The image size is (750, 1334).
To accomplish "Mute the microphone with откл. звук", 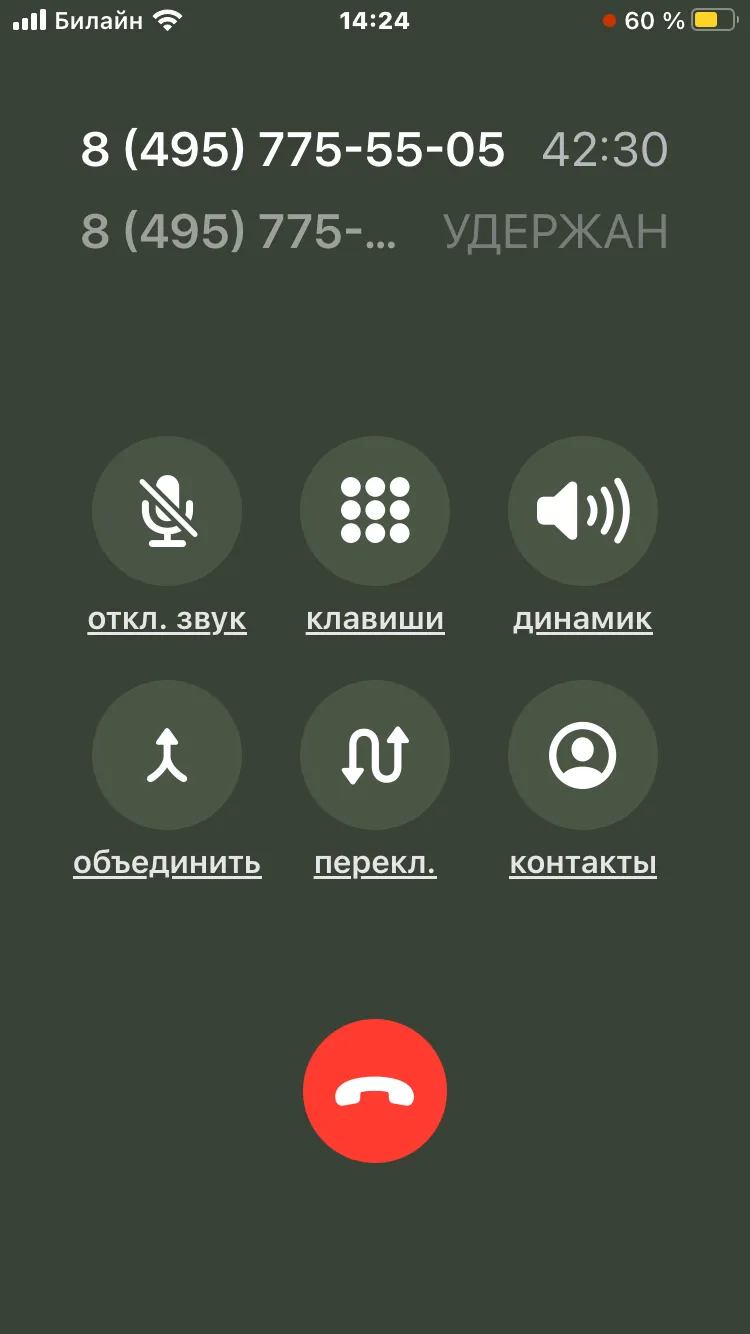I will pos(167,511).
